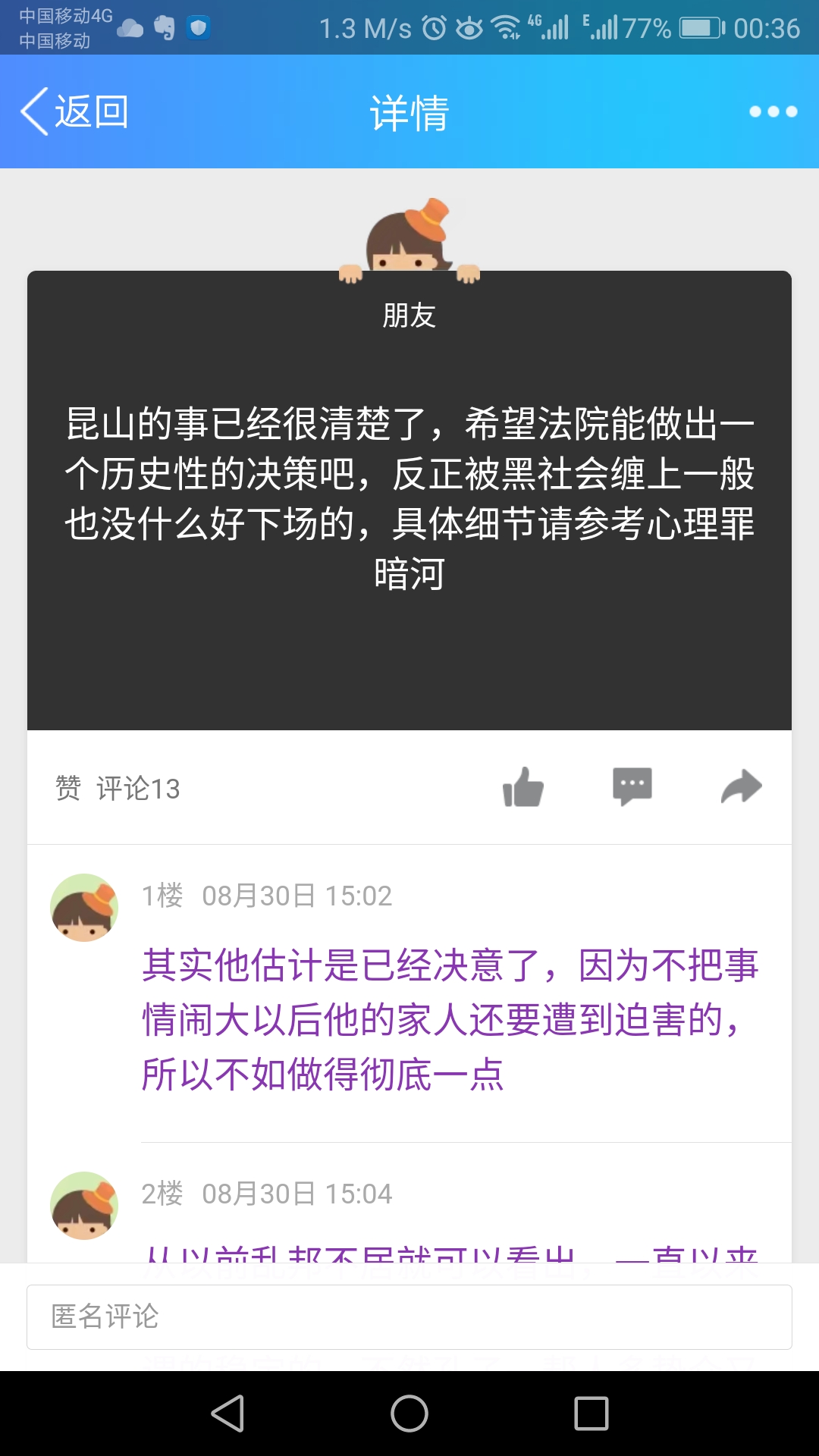This screenshot has width=819, height=1456.
Task: Like this post with the thumbs-up icon
Action: 523,787
